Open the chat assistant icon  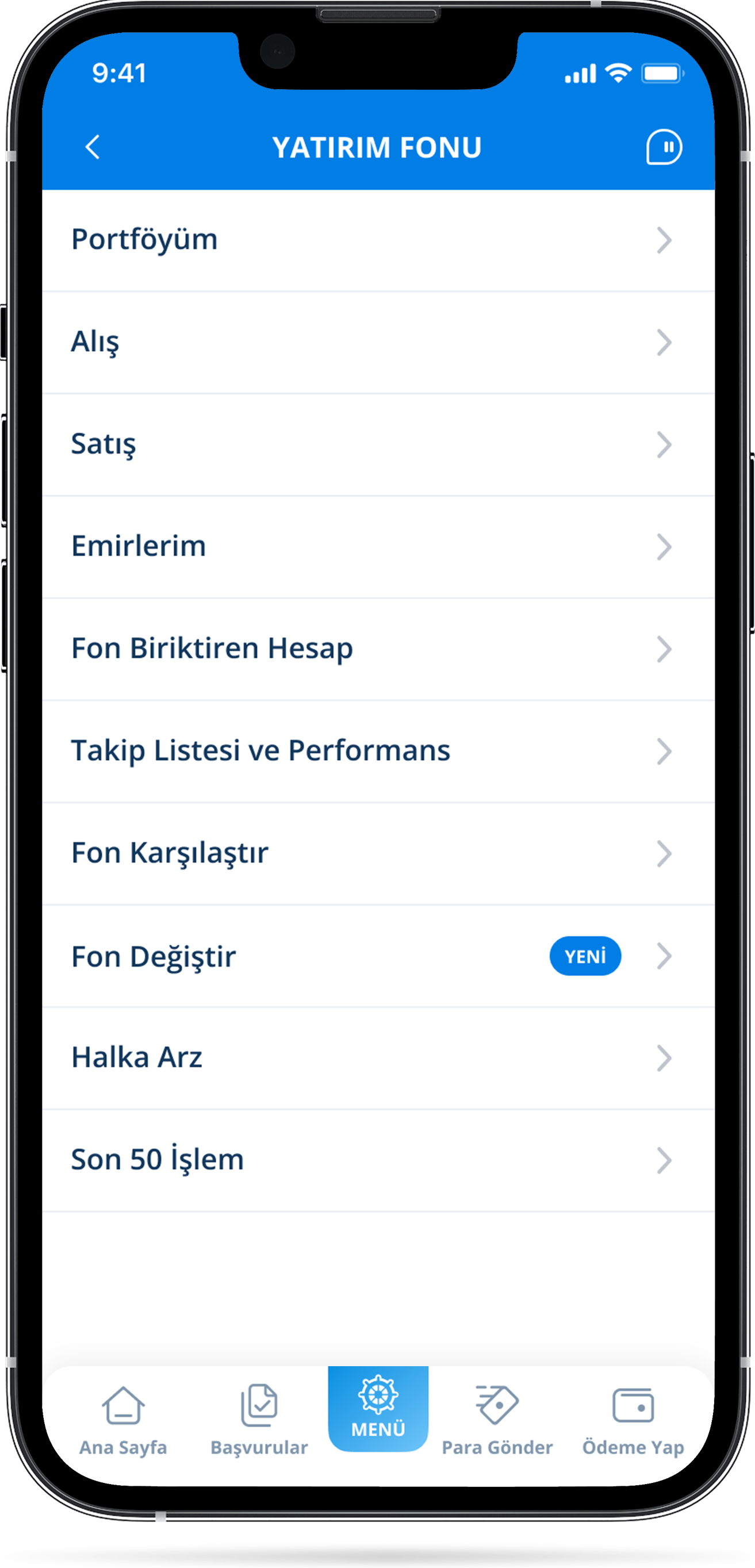(x=663, y=147)
